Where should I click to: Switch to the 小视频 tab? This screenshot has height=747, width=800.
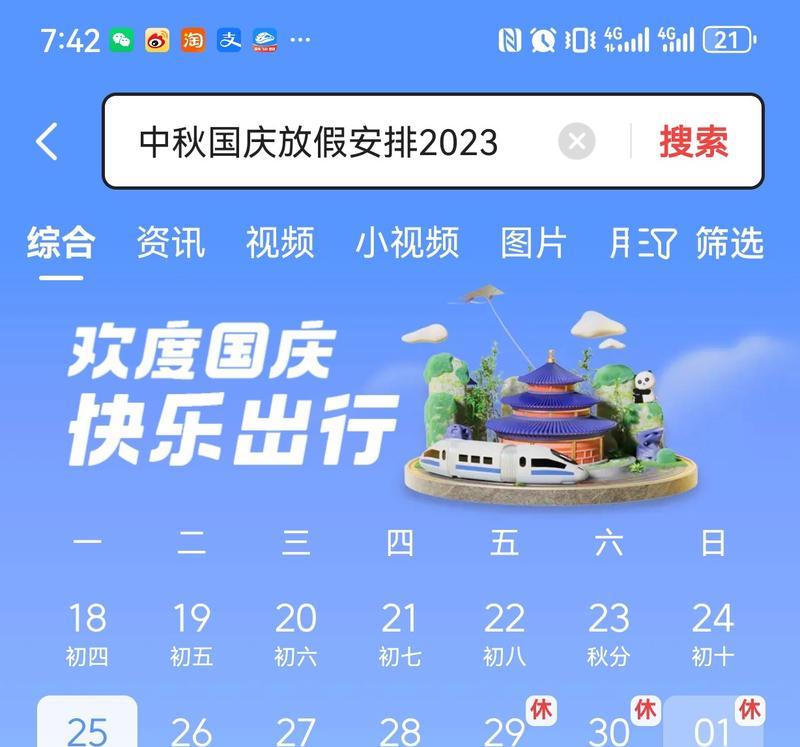click(x=407, y=243)
